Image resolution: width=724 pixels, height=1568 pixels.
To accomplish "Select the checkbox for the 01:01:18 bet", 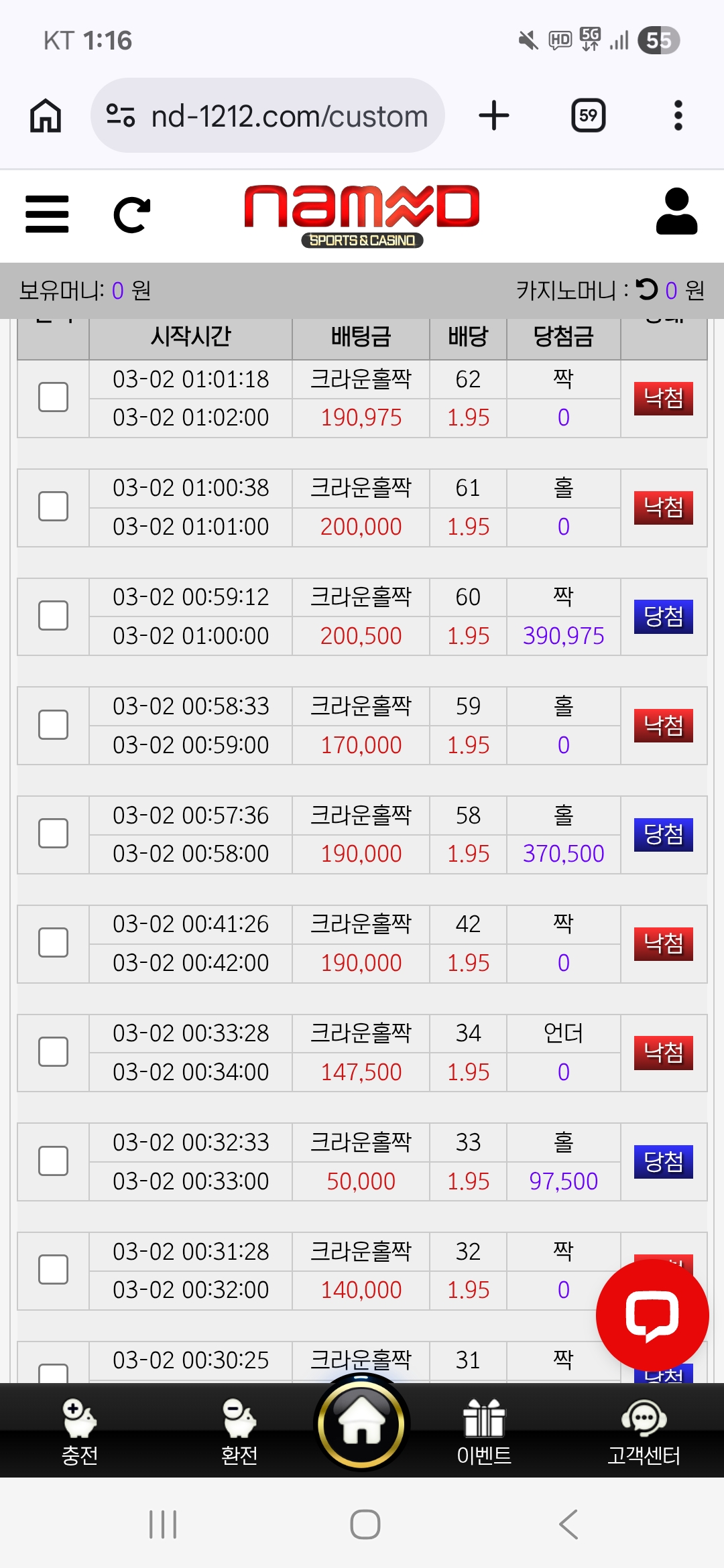I will pos(54,397).
